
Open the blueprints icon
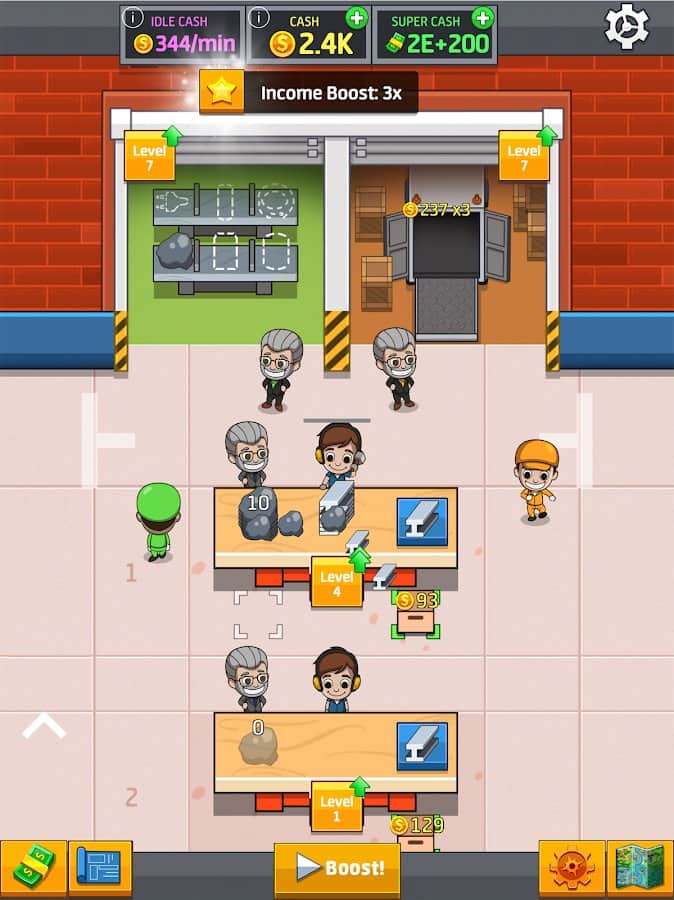click(100, 867)
